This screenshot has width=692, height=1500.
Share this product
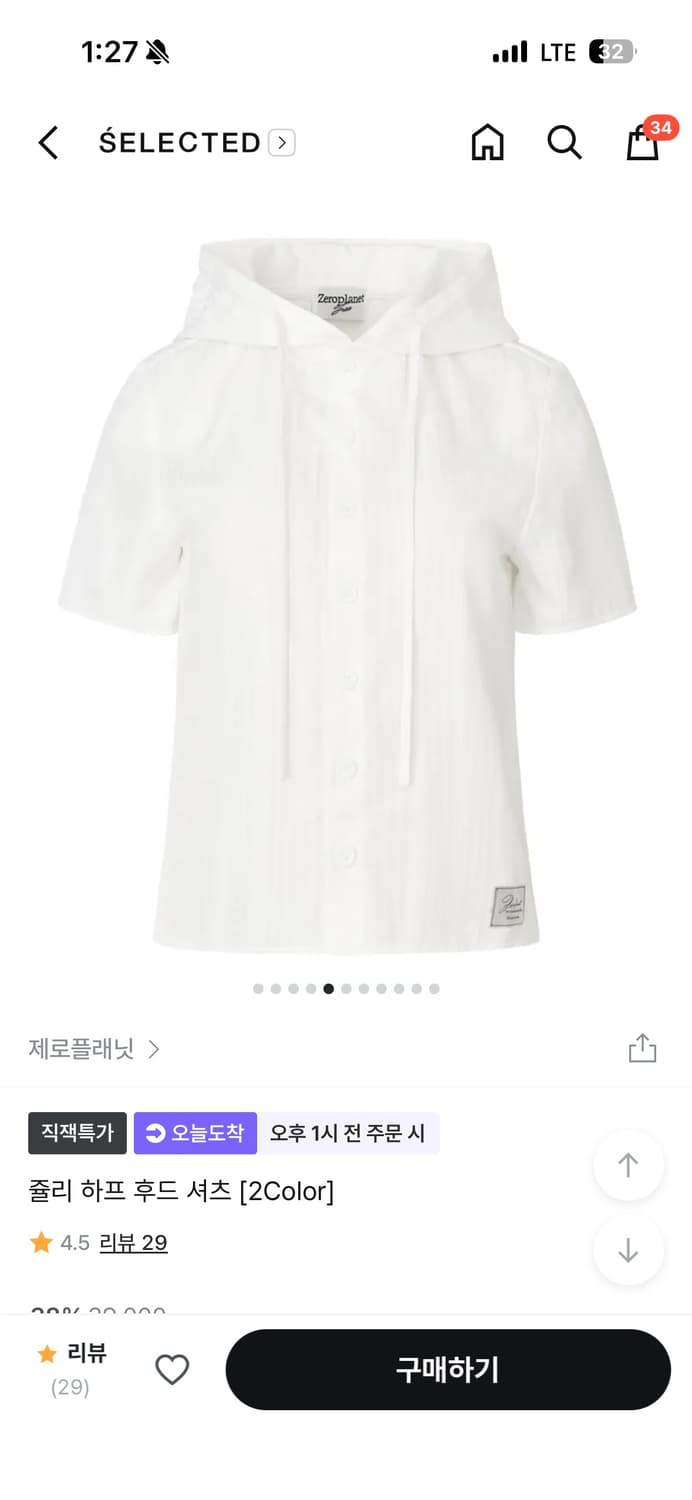642,1048
